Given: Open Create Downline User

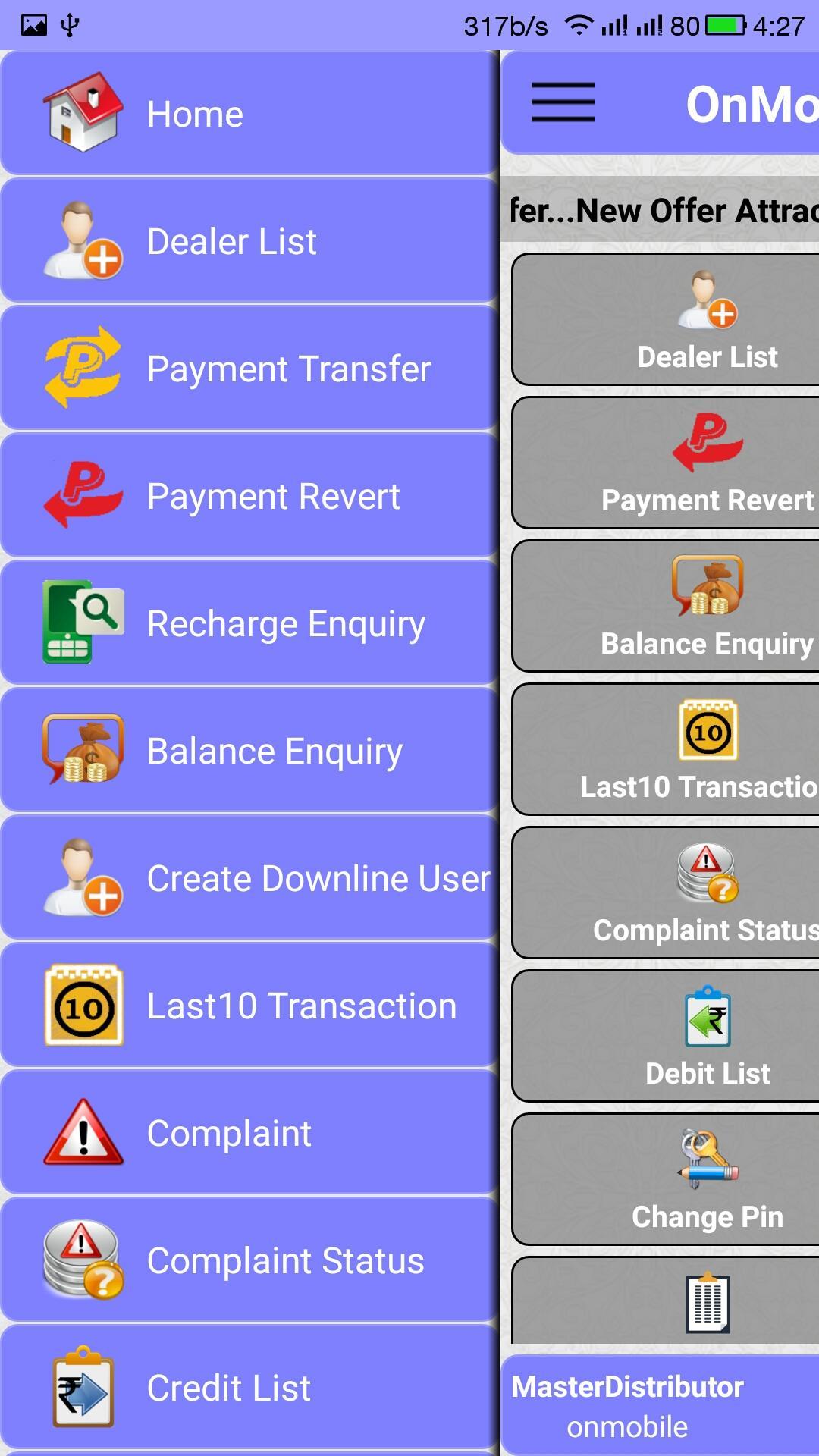Looking at the screenshot, I should (x=249, y=878).
